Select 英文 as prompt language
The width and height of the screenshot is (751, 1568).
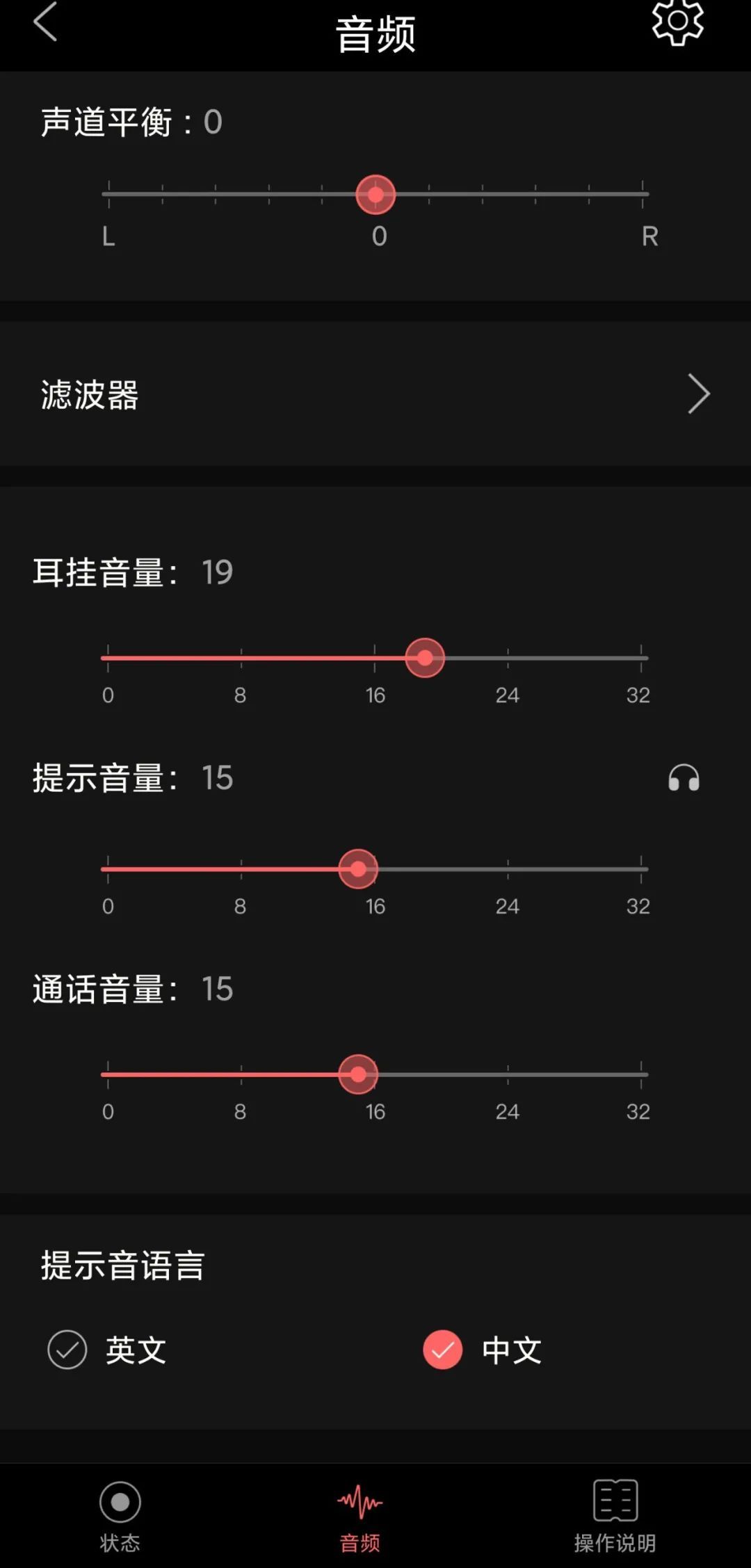(x=67, y=1350)
